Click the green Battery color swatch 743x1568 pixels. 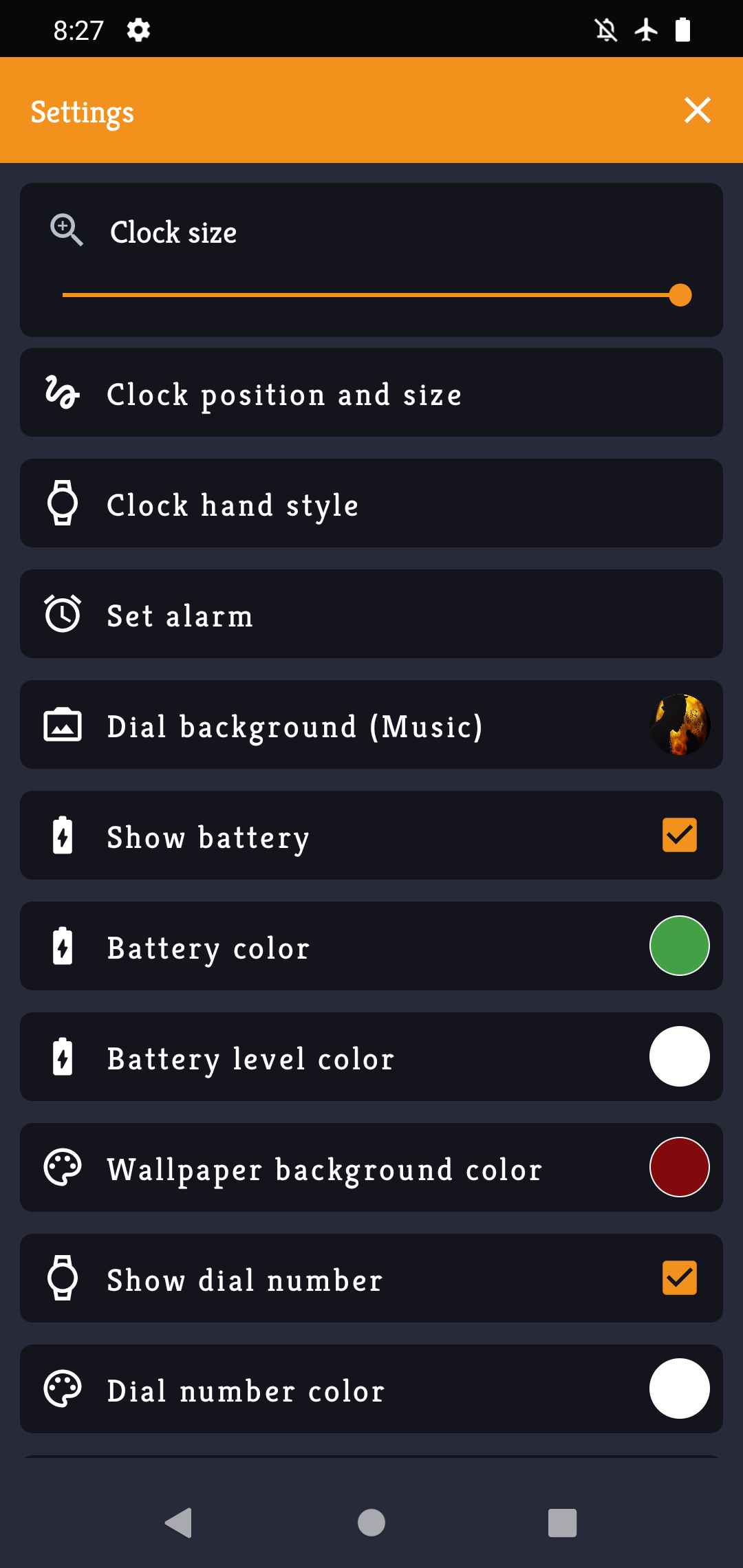(679, 946)
